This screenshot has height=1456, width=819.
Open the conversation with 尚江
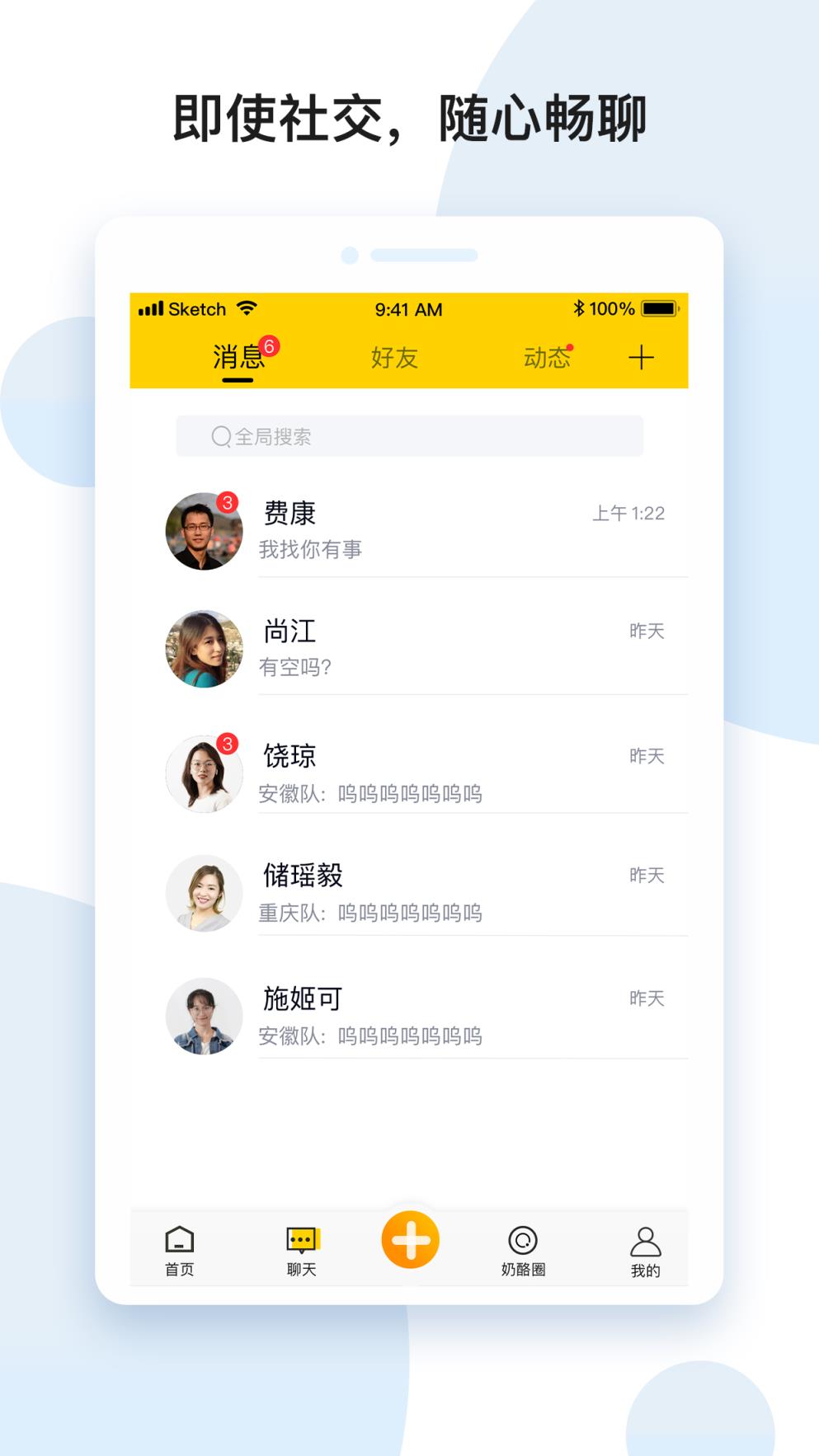click(412, 647)
